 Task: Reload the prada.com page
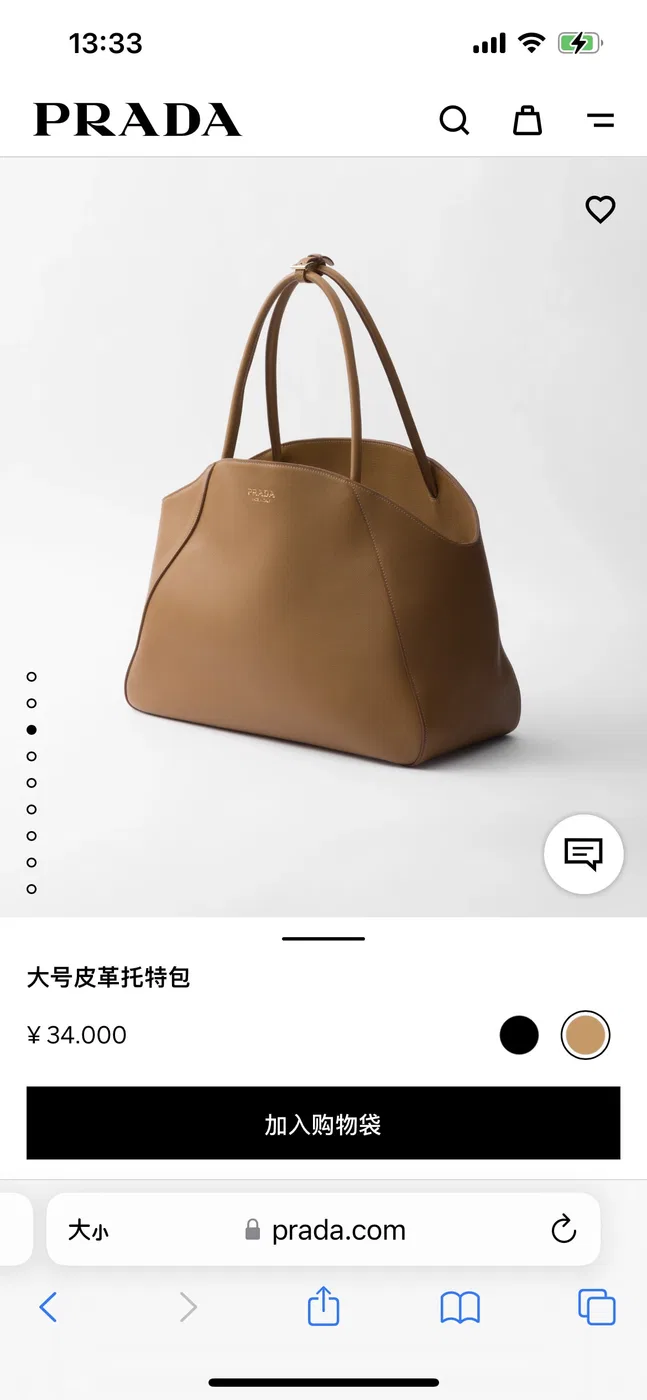coord(564,1229)
